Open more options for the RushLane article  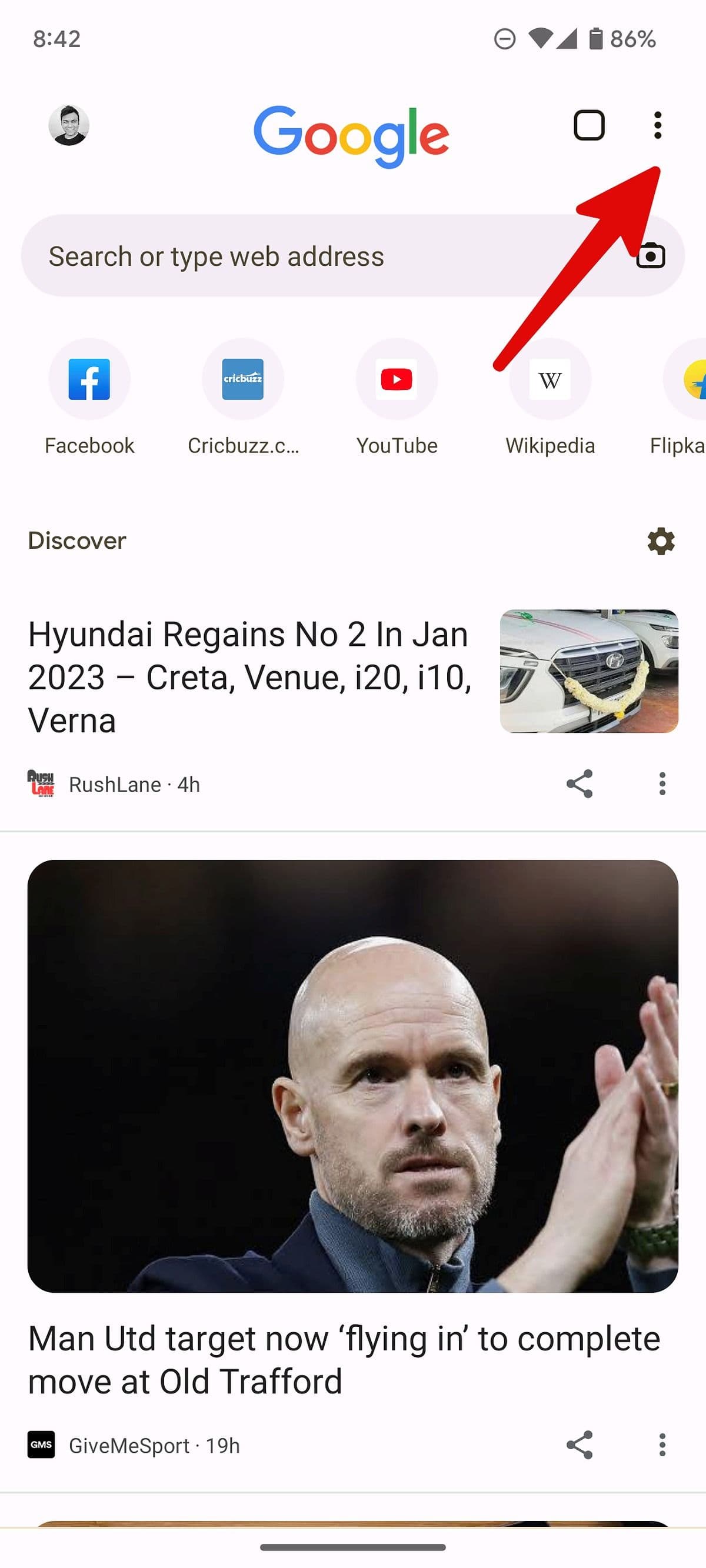coord(661,784)
